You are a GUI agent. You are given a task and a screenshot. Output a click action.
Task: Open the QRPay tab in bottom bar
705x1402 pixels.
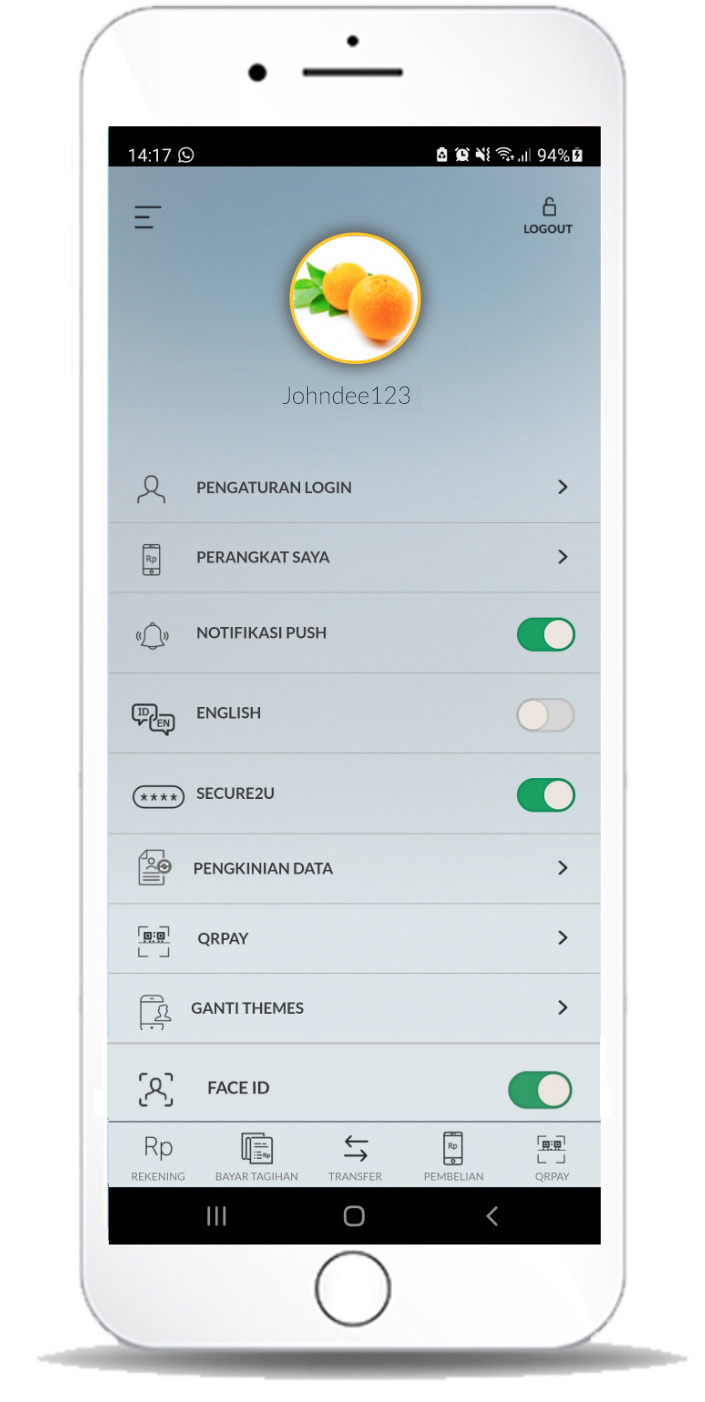point(551,1157)
